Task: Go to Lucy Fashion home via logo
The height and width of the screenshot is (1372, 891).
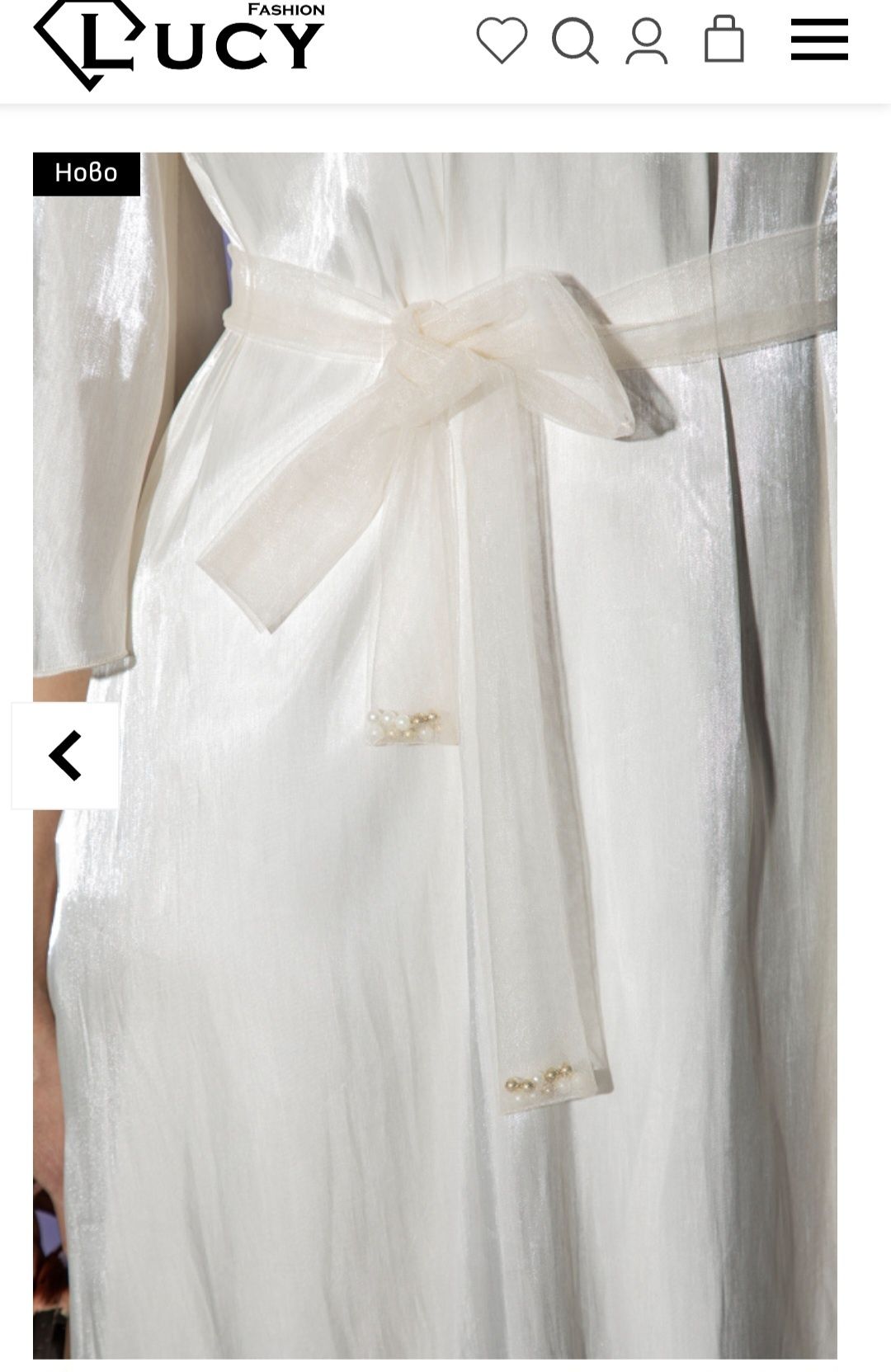Action: tap(179, 43)
